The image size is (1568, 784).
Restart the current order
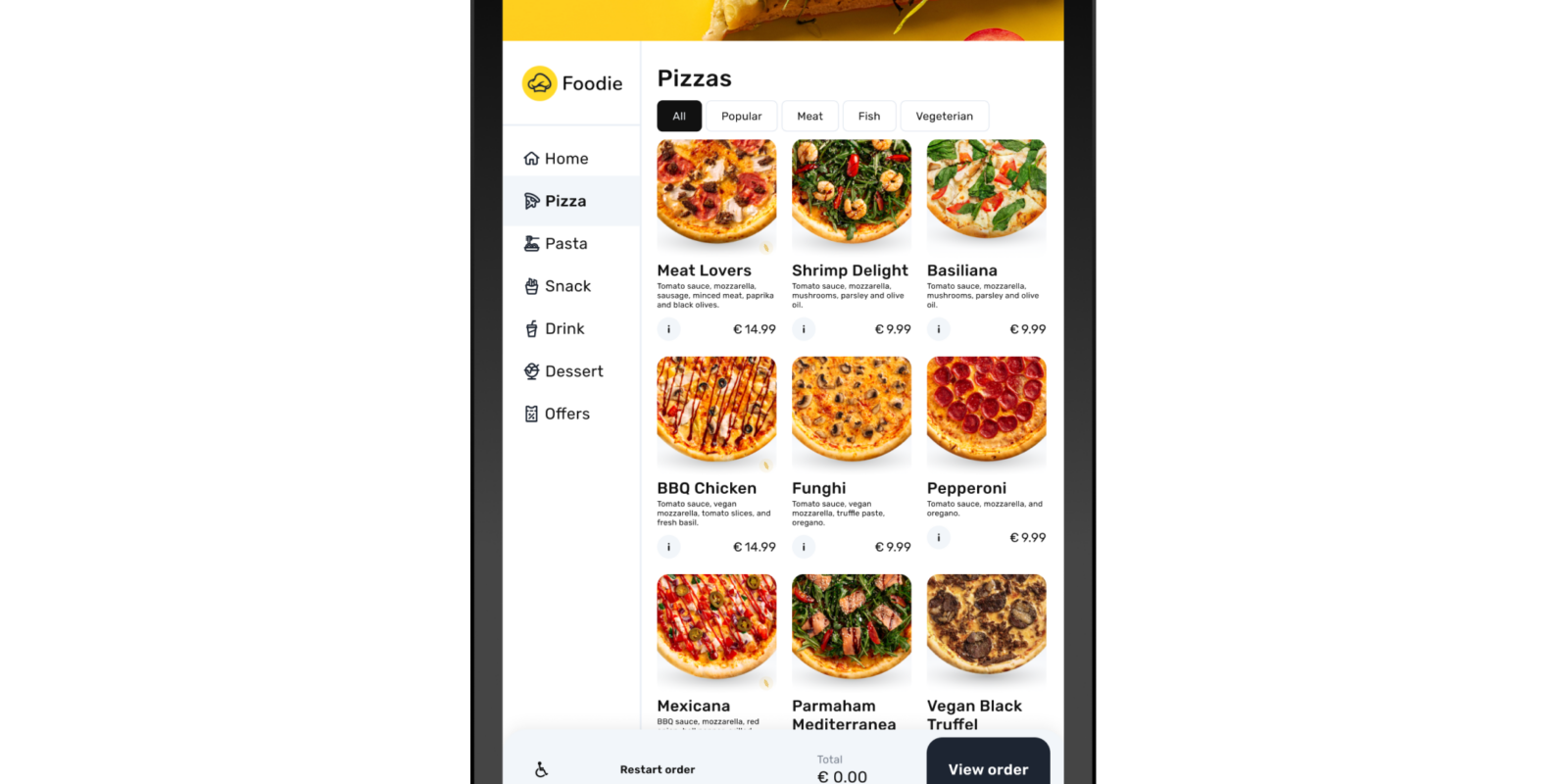[x=657, y=769]
